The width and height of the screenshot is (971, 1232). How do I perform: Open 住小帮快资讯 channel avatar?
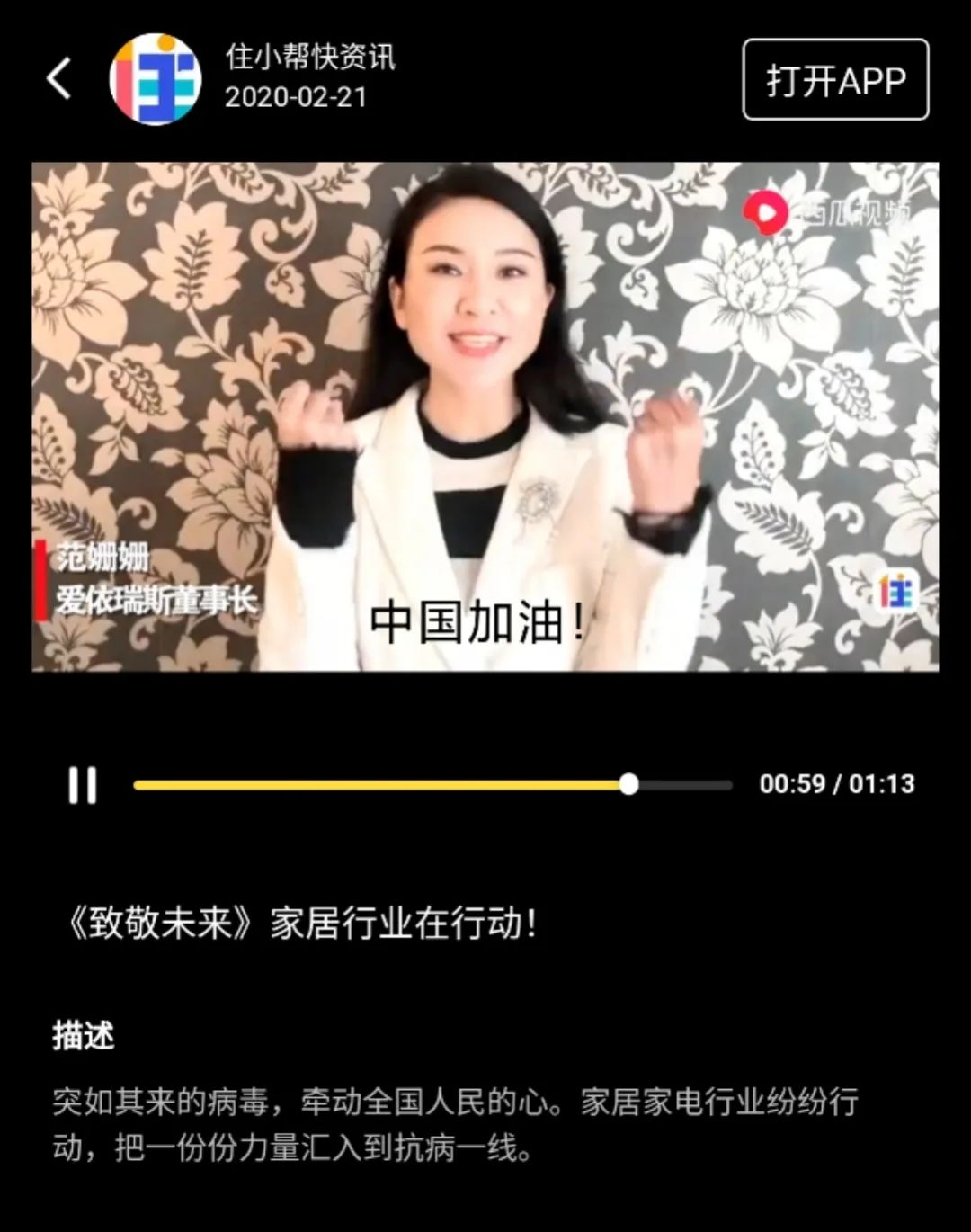(x=155, y=79)
